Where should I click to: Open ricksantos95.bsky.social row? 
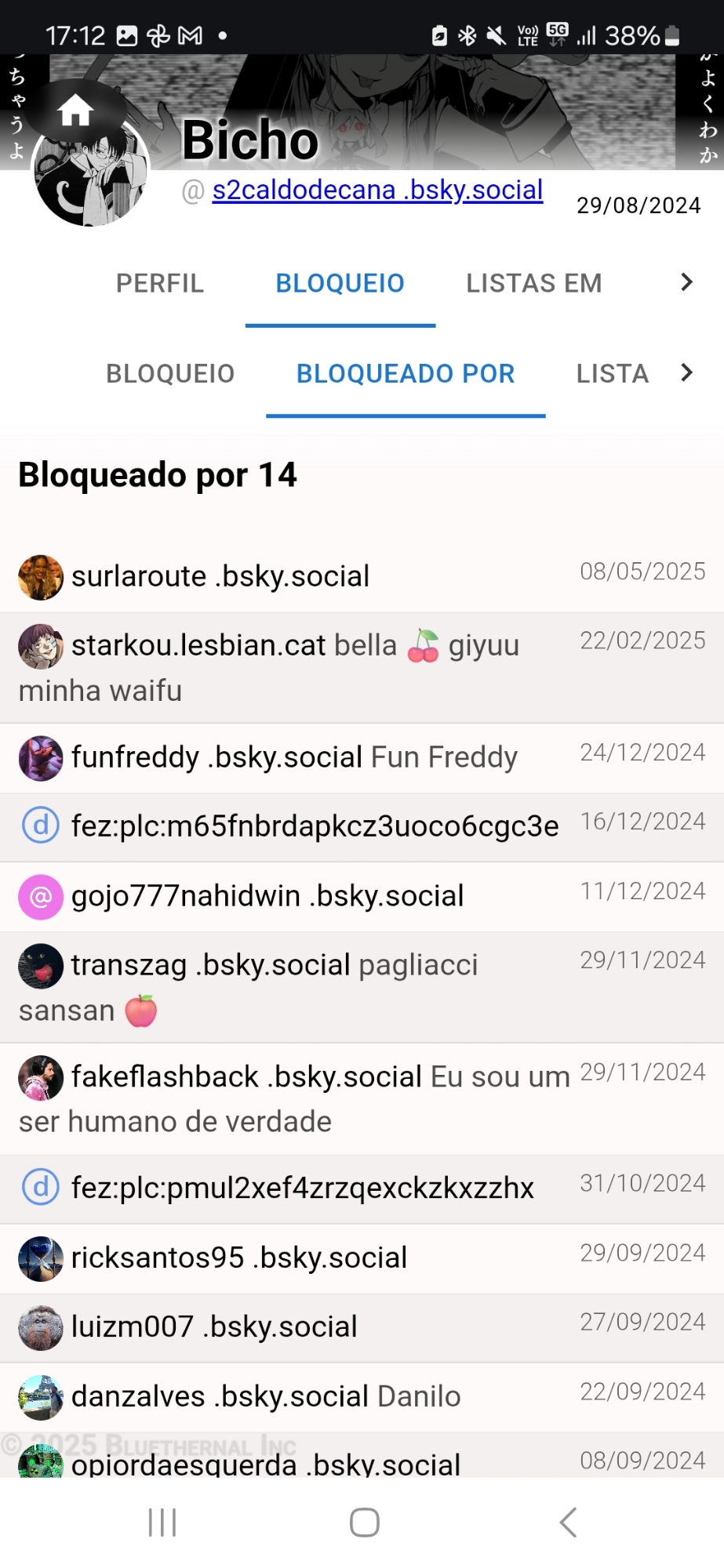tap(239, 1258)
